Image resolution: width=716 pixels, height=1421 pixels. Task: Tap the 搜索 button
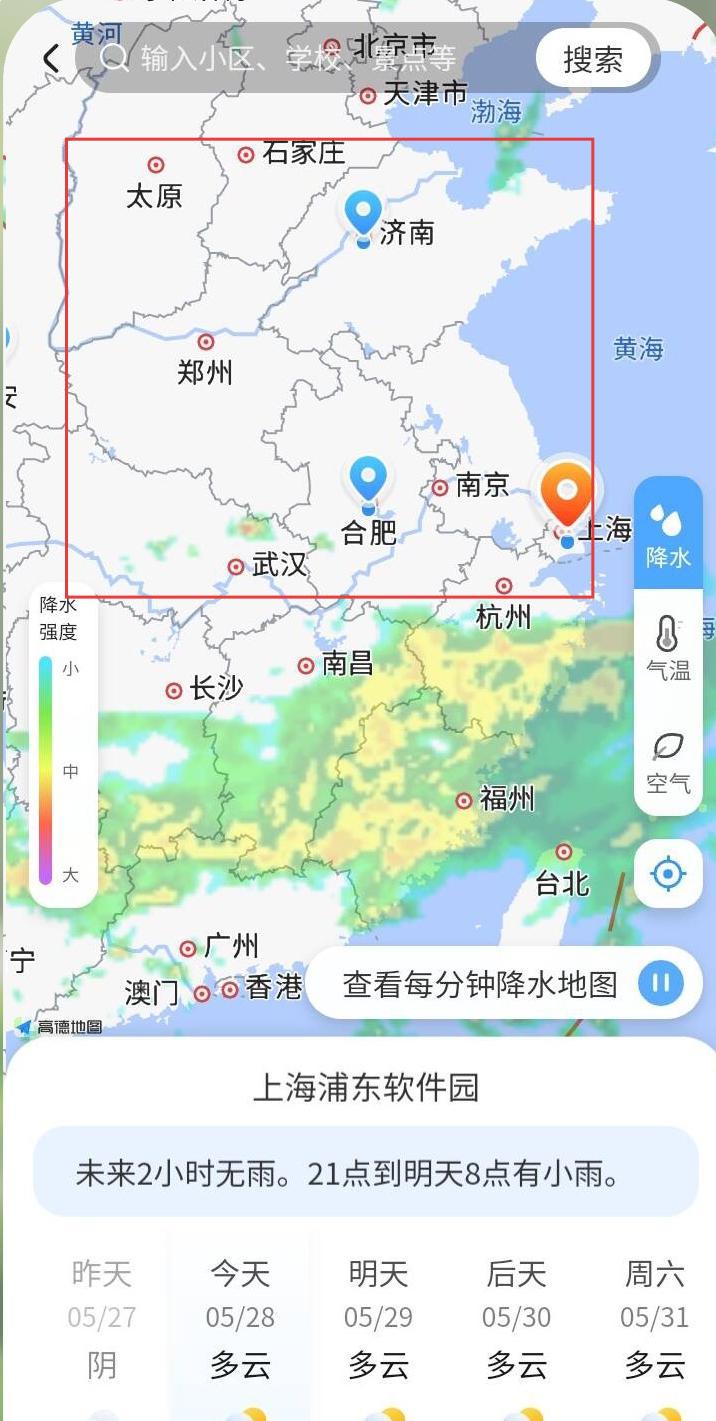593,59
